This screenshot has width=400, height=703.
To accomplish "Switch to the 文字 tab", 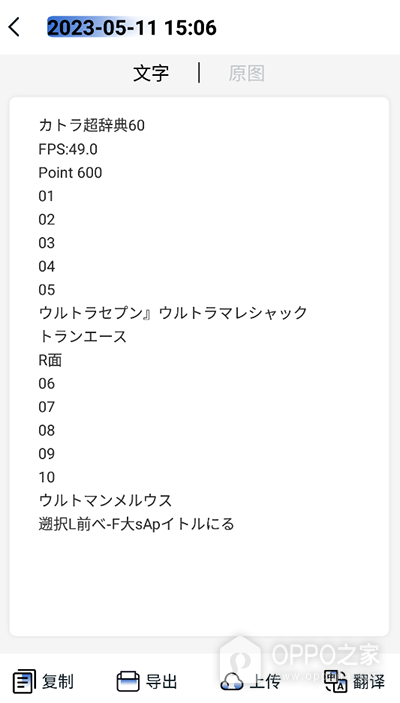I will click(151, 73).
